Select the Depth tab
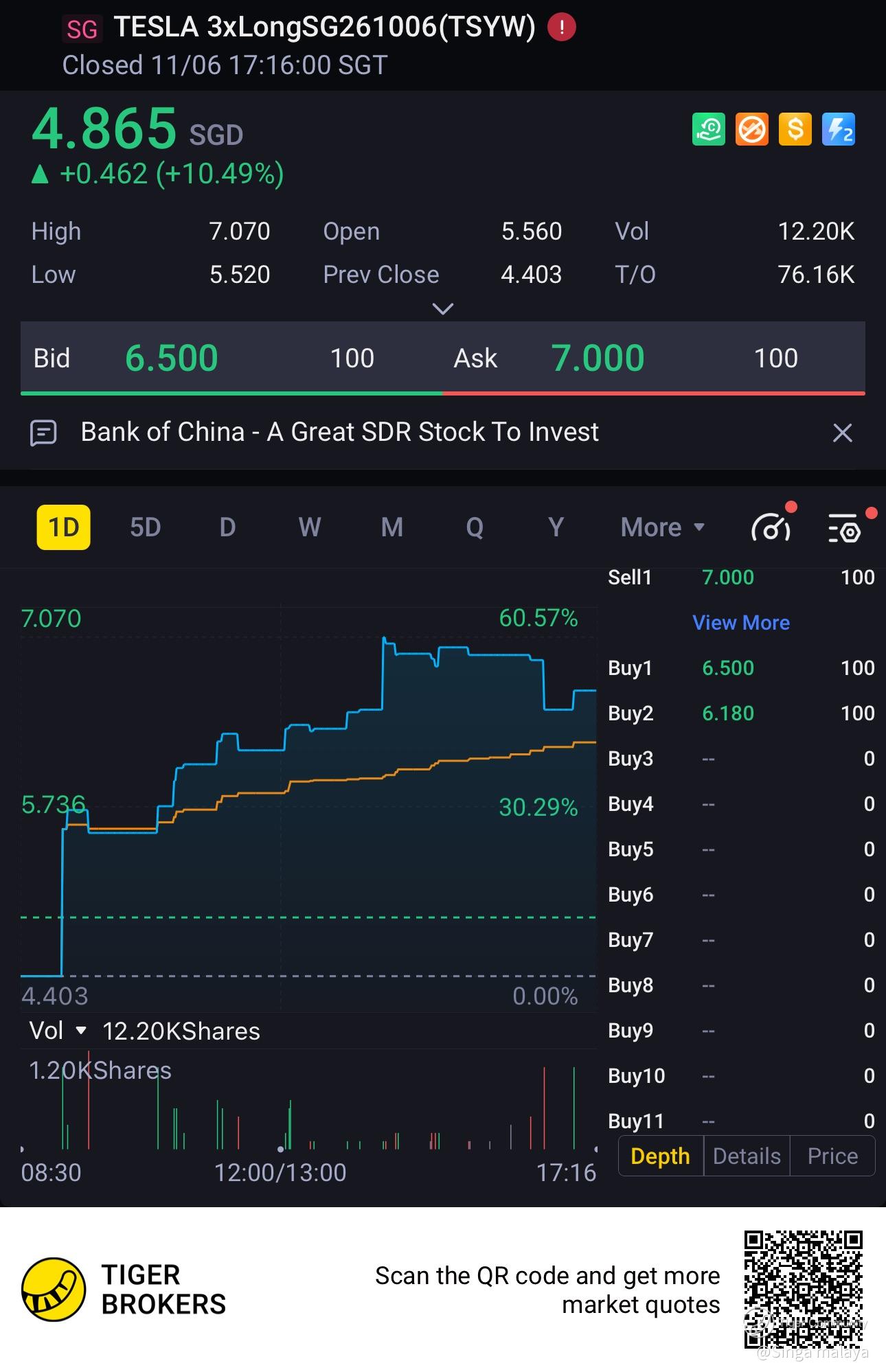This screenshot has width=886, height=1372. [660, 1156]
